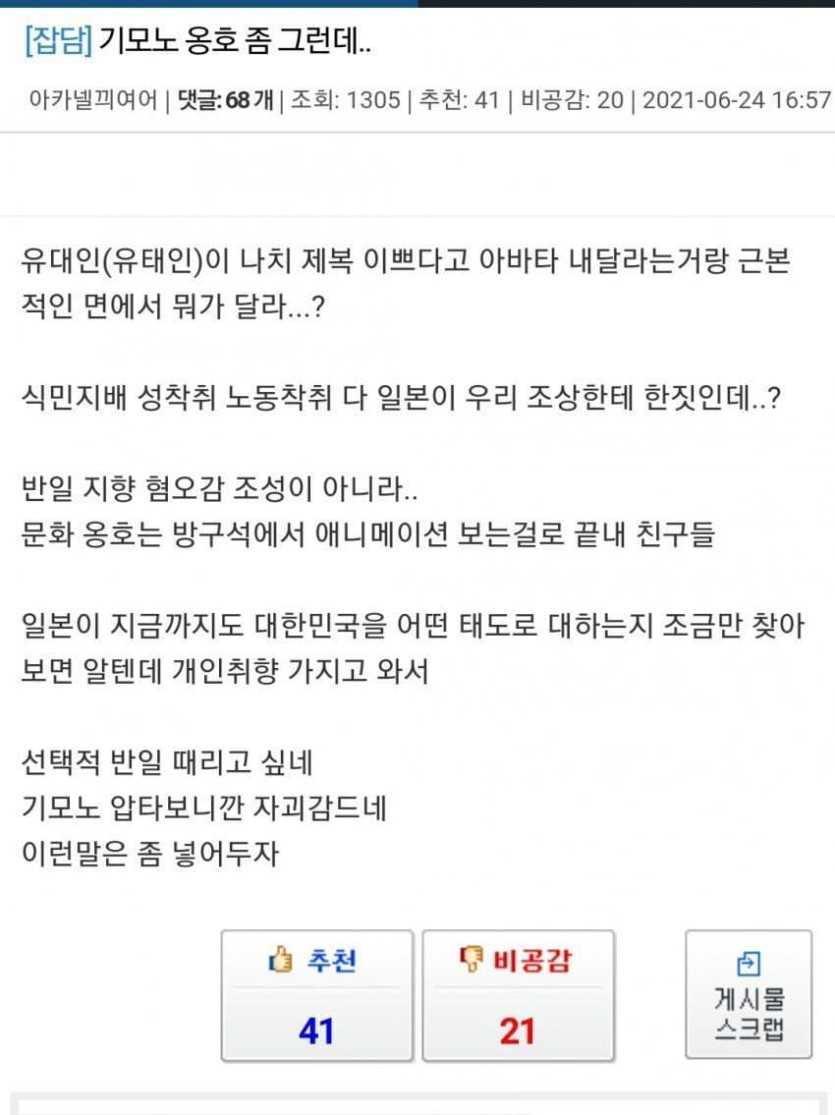This screenshot has width=835, height=1115.
Task: Open the [잡담] category link
Action: point(55,43)
